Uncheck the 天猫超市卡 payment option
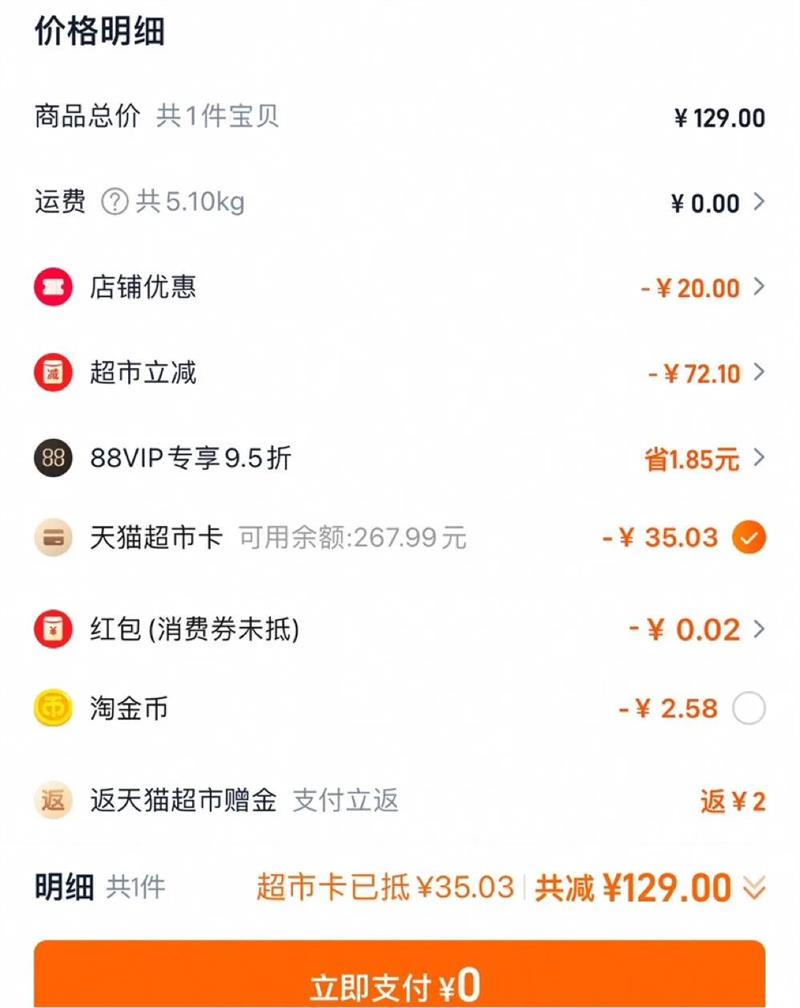Image resolution: width=800 pixels, height=1008 pixels. tap(748, 538)
